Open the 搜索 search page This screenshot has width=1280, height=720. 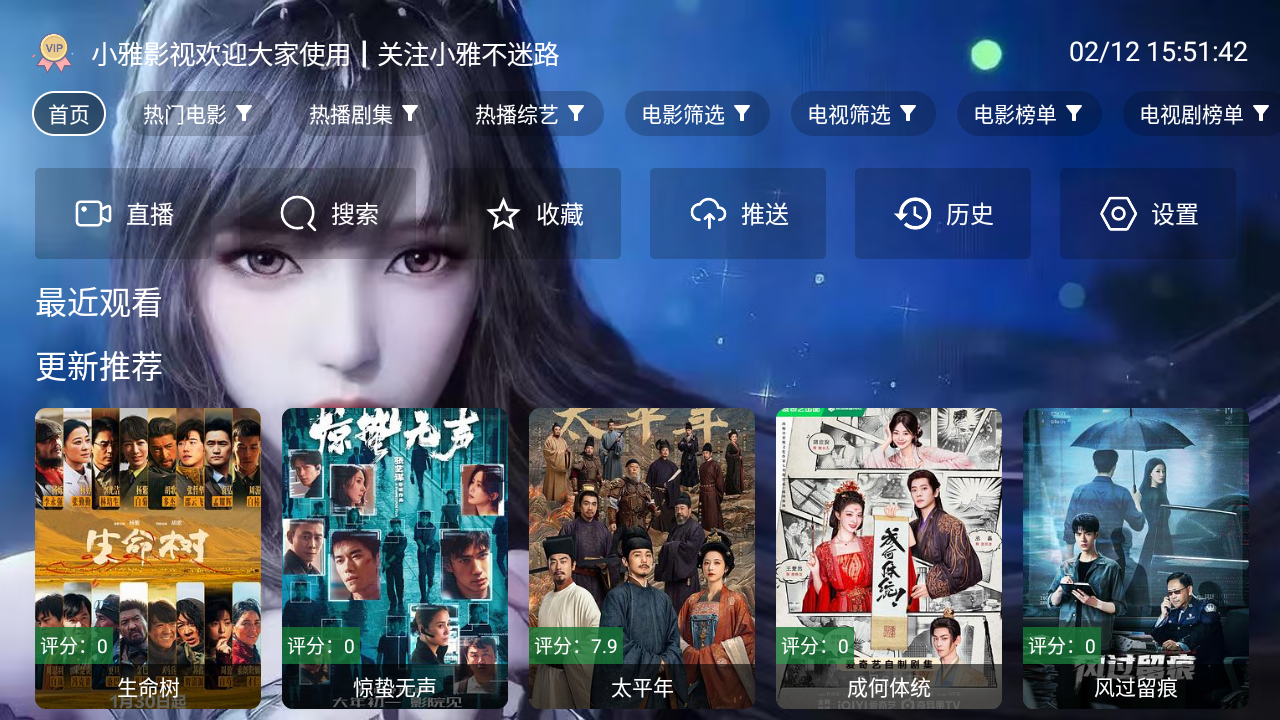click(329, 214)
